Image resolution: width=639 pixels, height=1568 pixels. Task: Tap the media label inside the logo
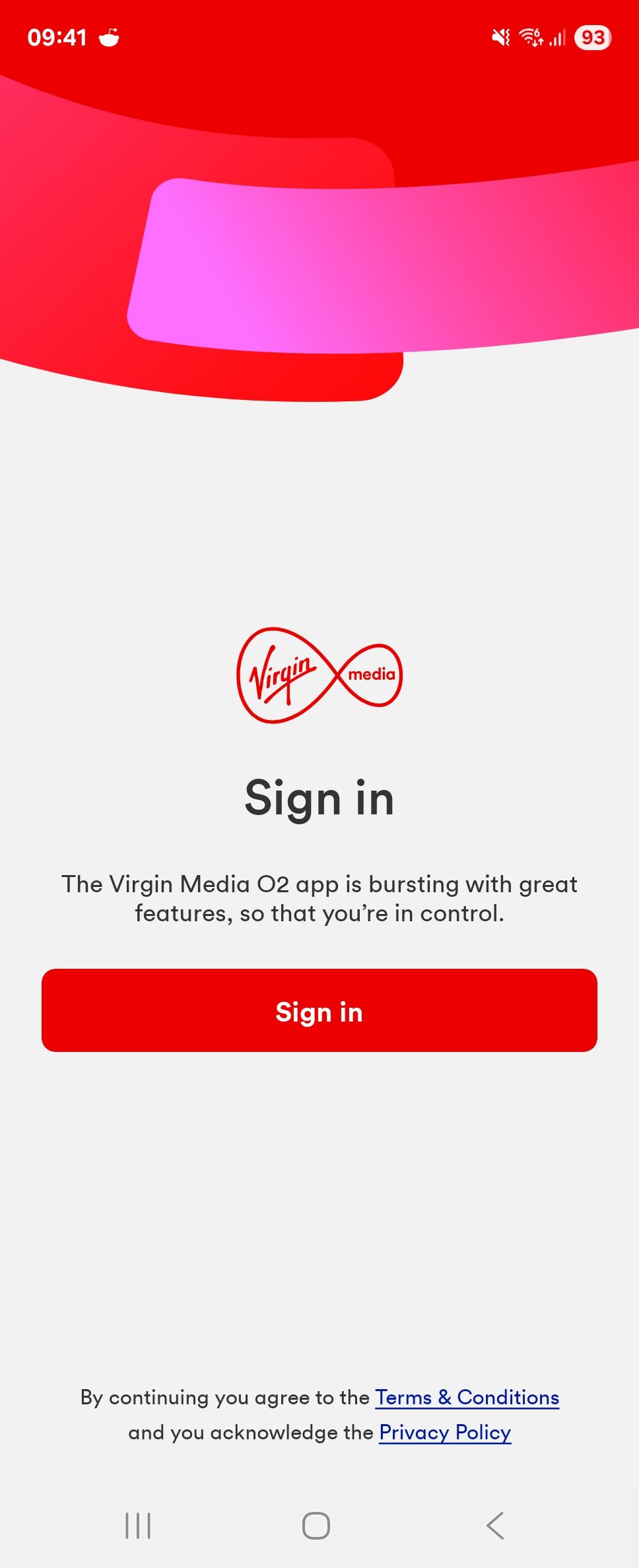pos(374,674)
